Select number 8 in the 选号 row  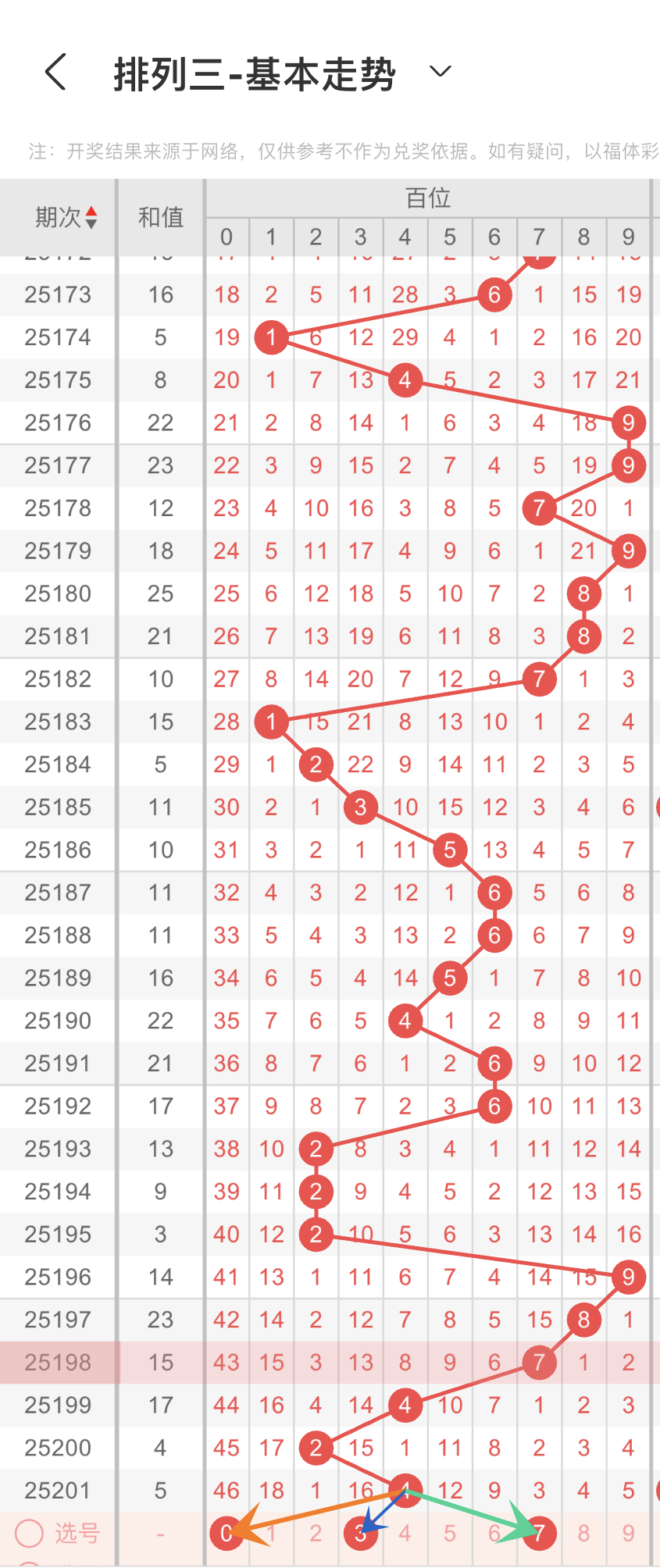coord(583,1534)
